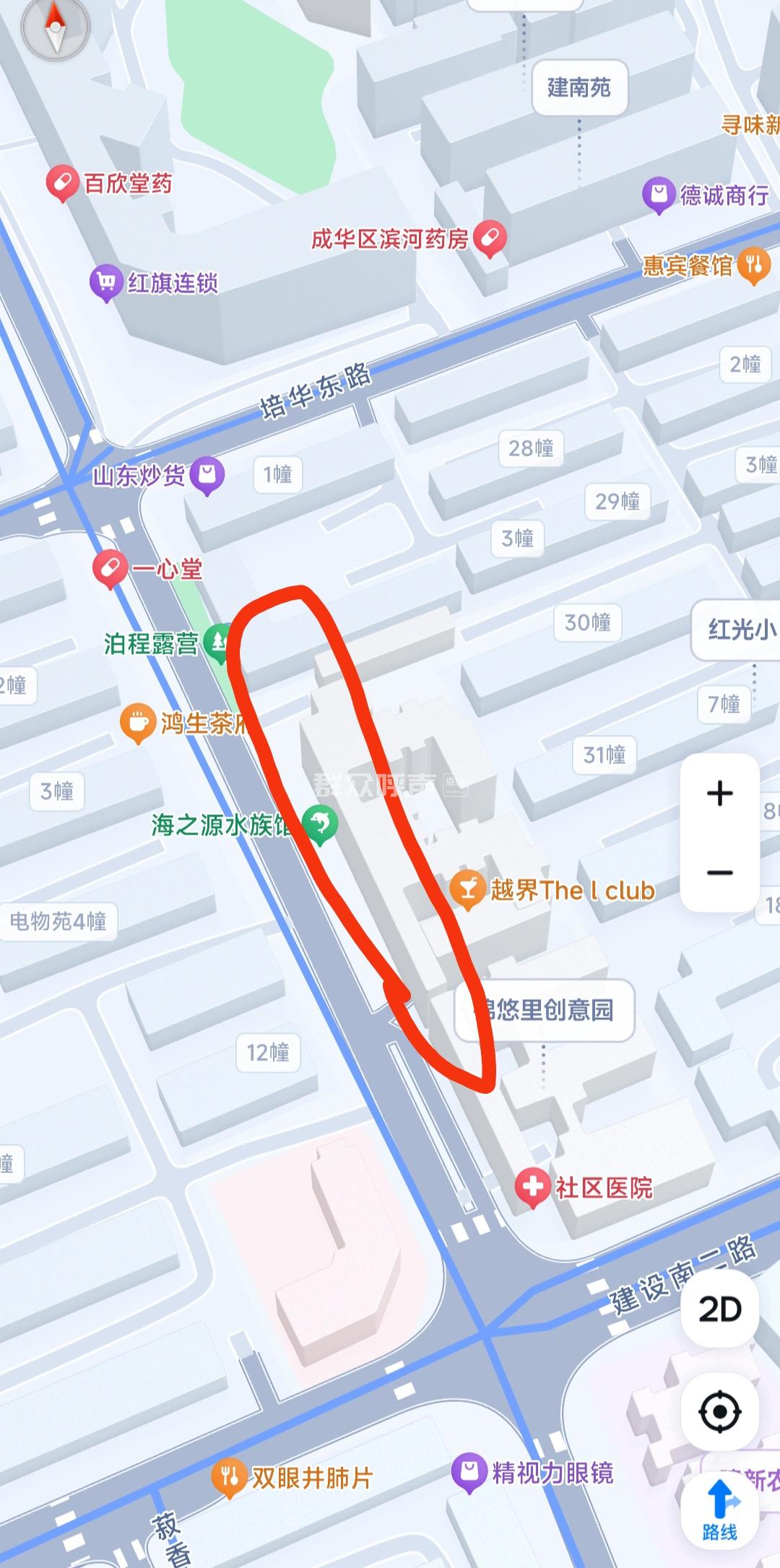The image size is (780, 1568).
Task: Open the 泊程露营 camping marker
Action: click(x=217, y=642)
